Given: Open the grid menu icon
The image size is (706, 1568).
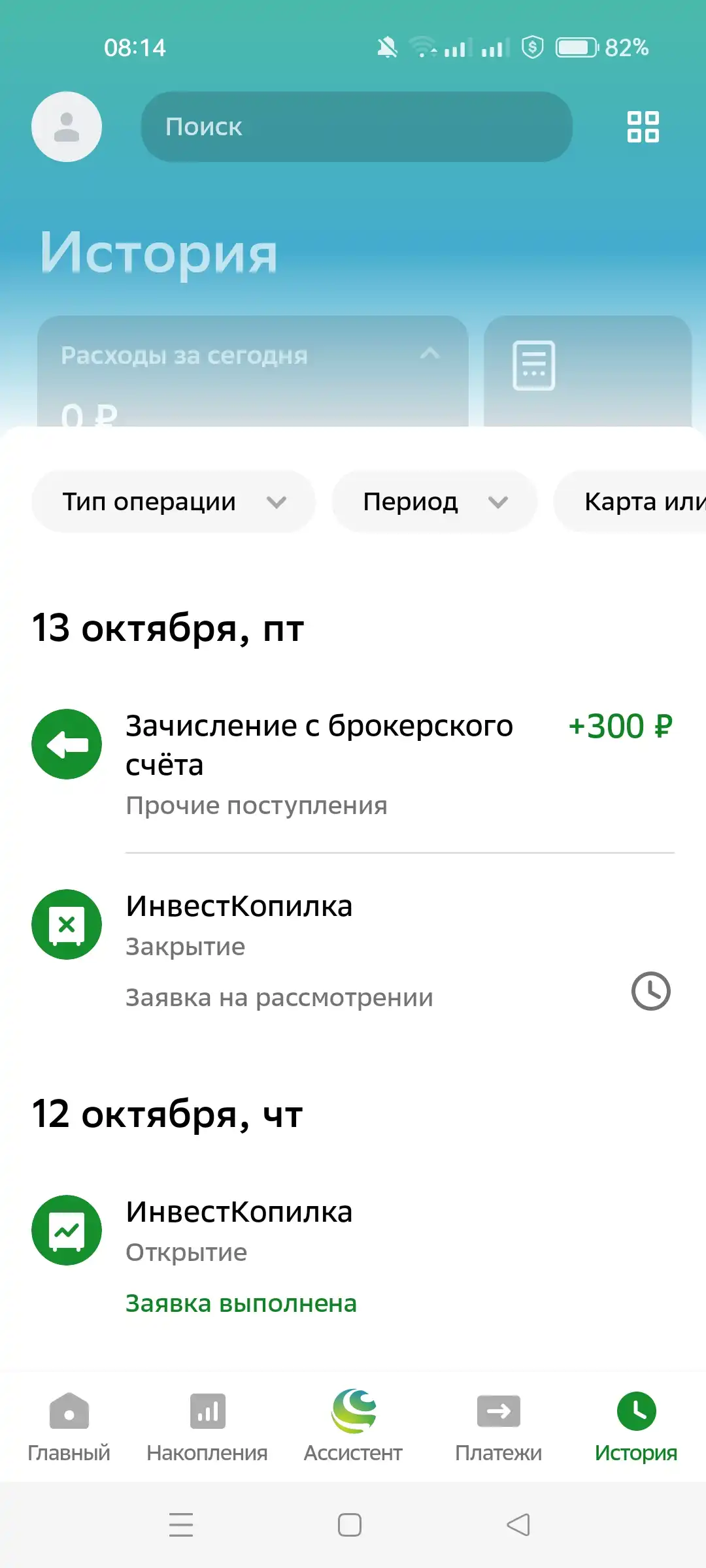Looking at the screenshot, I should [643, 127].
